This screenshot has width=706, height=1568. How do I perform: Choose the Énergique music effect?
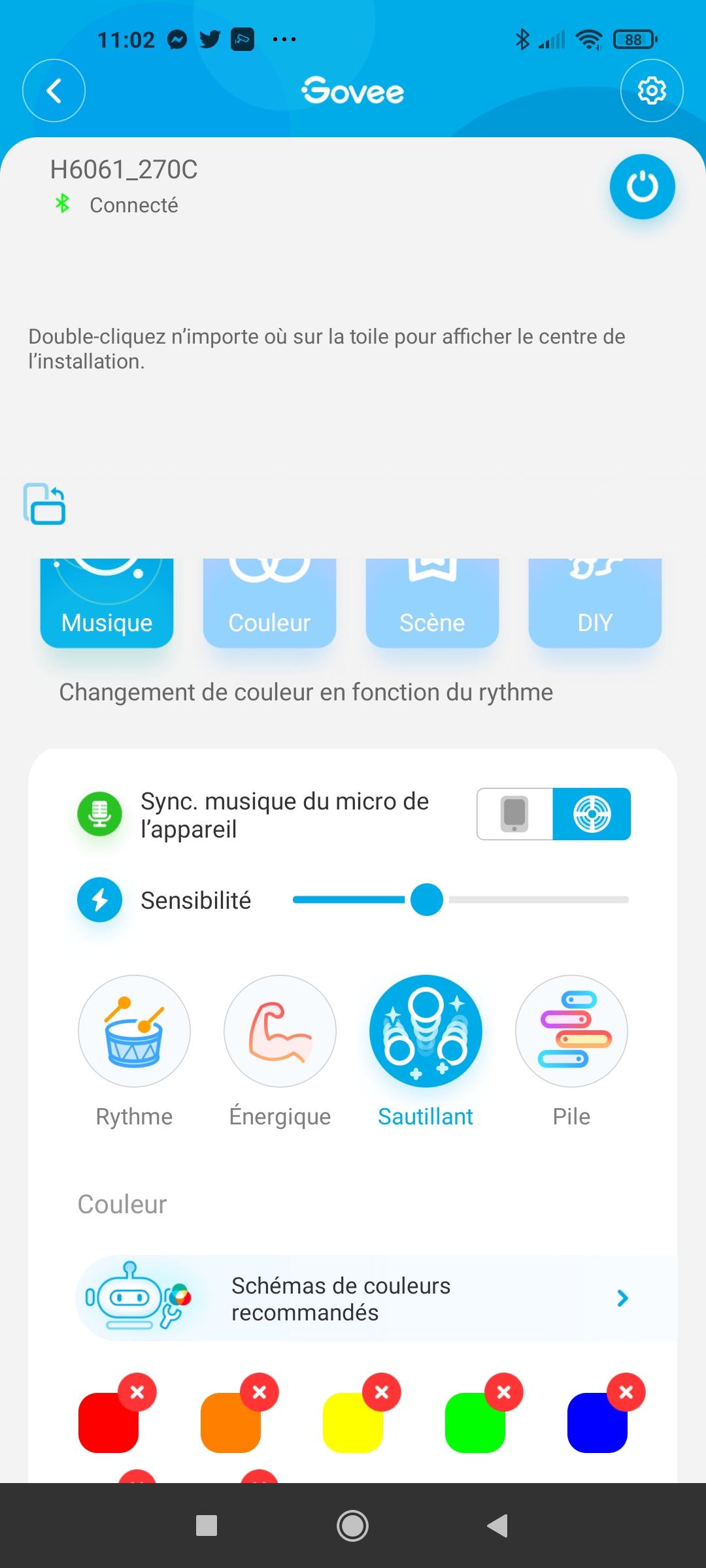[x=280, y=1031]
